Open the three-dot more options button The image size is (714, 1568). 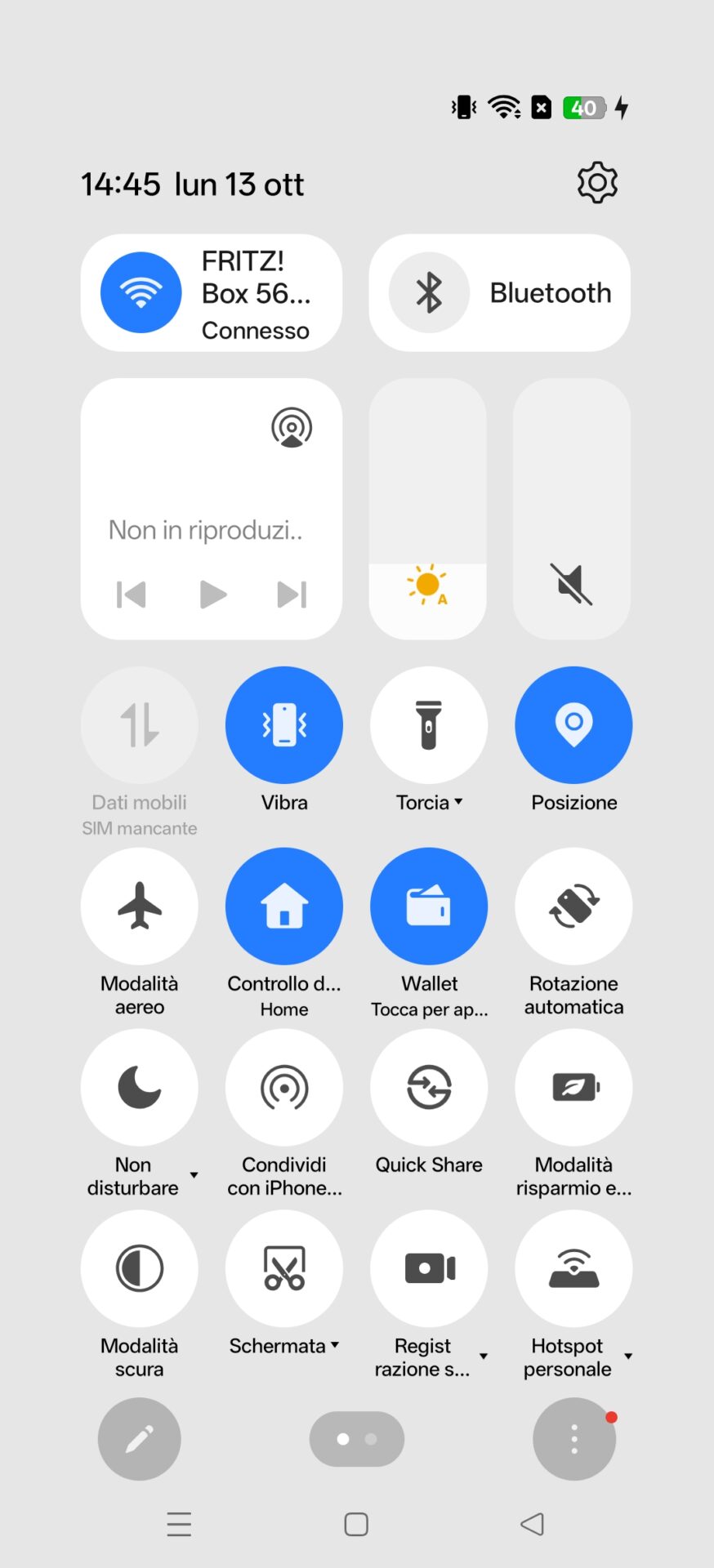(x=573, y=1439)
